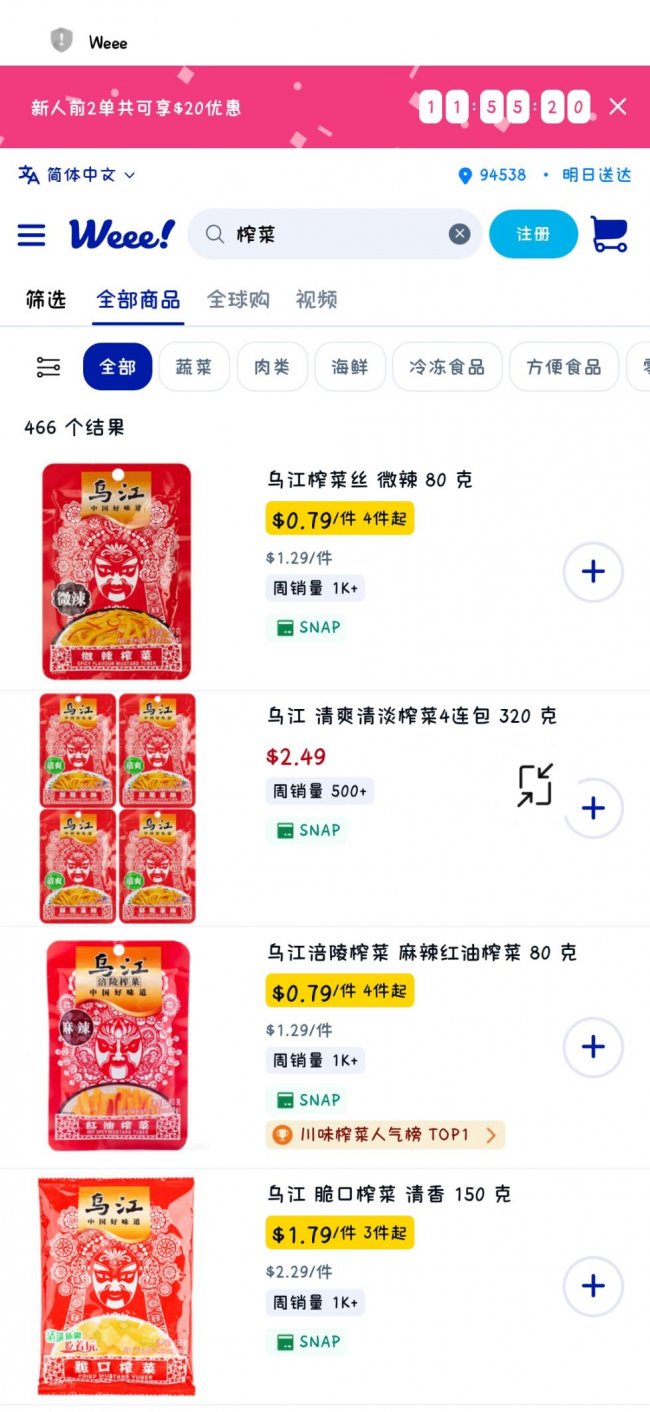The height and width of the screenshot is (1412, 650).
Task: Open 川味榨菜人气榜 TOP1 ranking link
Action: (385, 1135)
